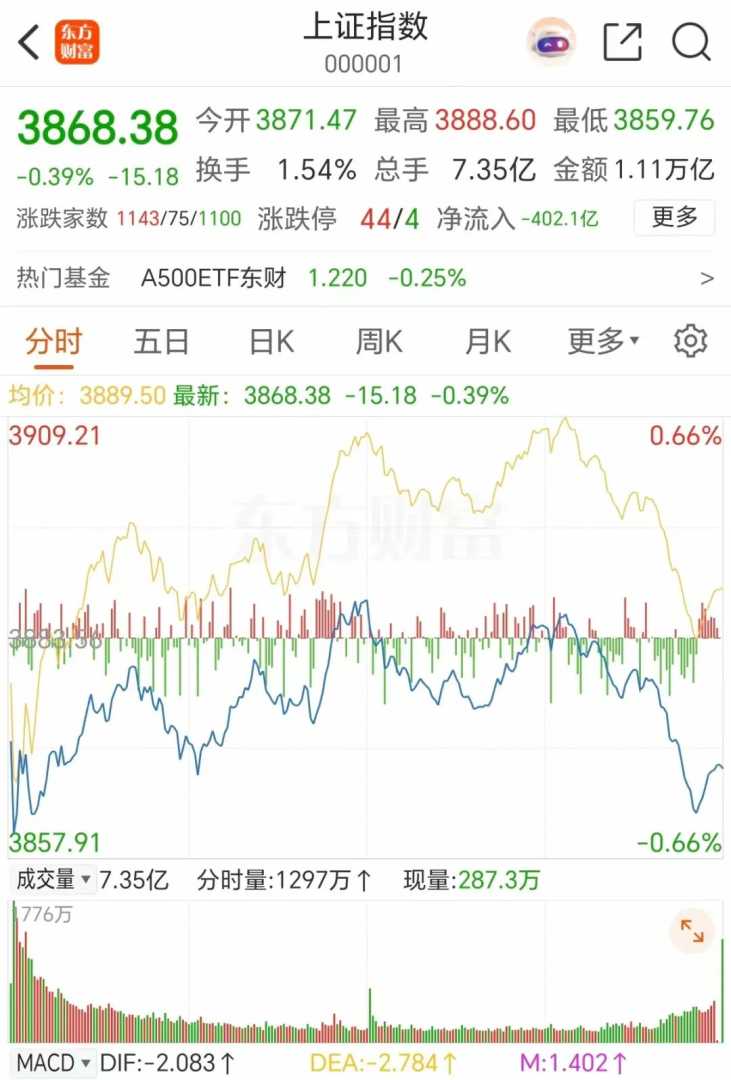Tap the 更多 button beside 净流入

[674, 217]
